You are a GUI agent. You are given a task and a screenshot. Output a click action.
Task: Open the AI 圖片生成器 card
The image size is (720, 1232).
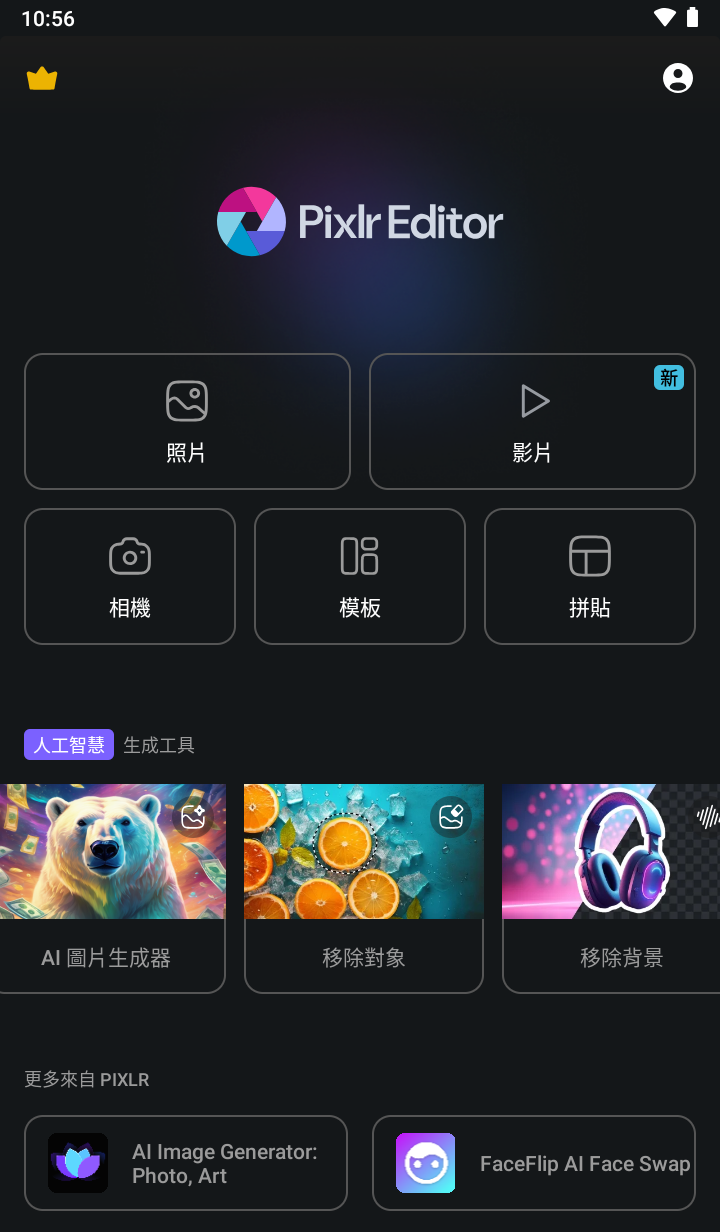click(113, 886)
